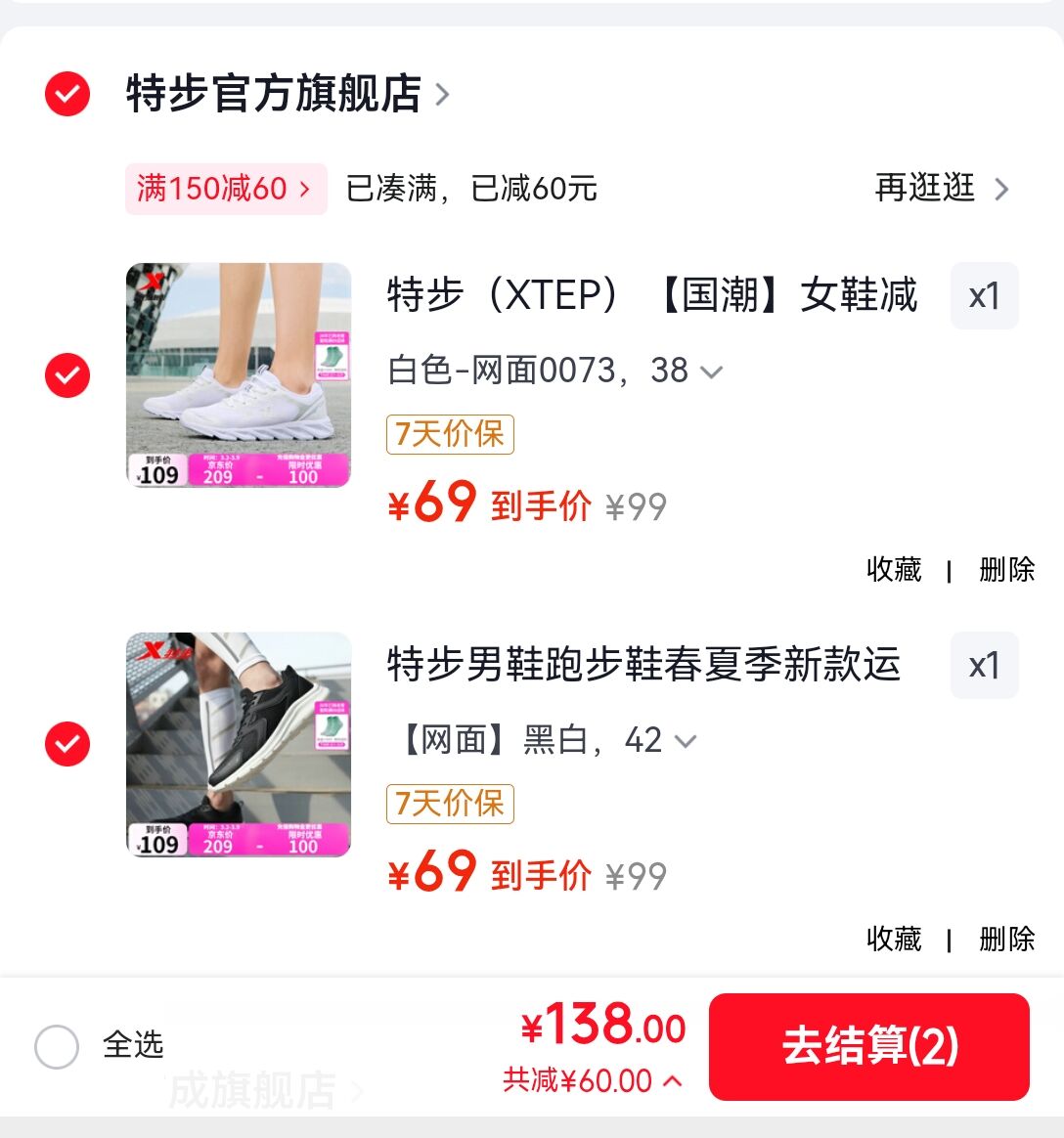Tap 收藏 for the white women's shoe

894,569
